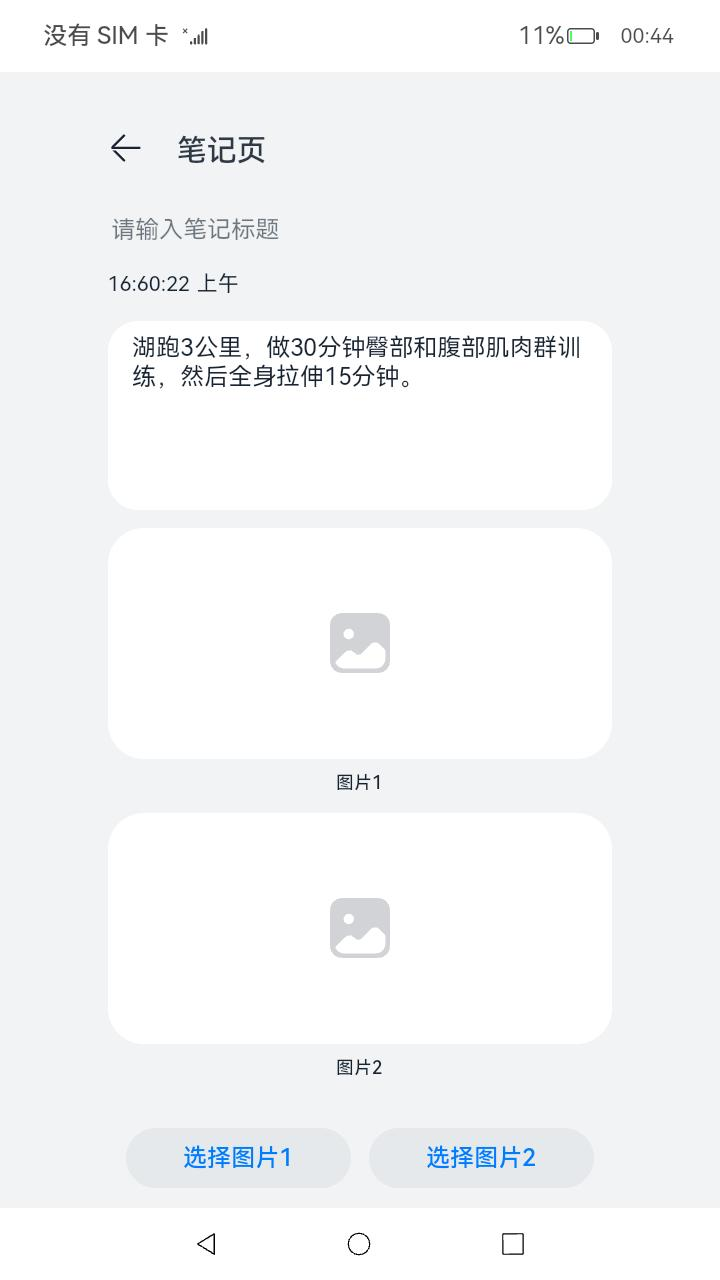The width and height of the screenshot is (720, 1280).
Task: Tap the 选择图片1 button
Action: point(238,1157)
